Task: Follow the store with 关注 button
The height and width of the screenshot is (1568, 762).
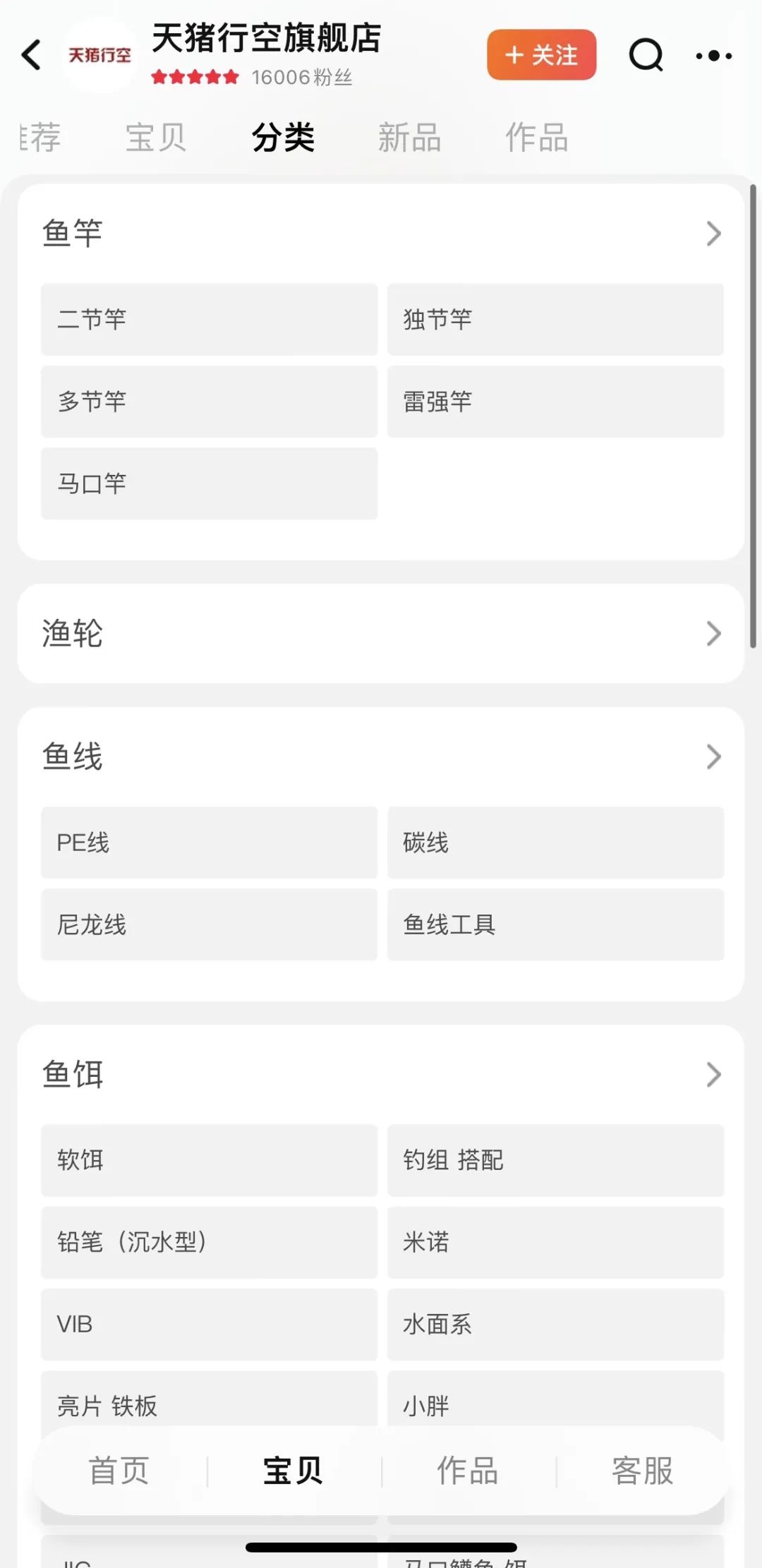Action: click(x=541, y=55)
